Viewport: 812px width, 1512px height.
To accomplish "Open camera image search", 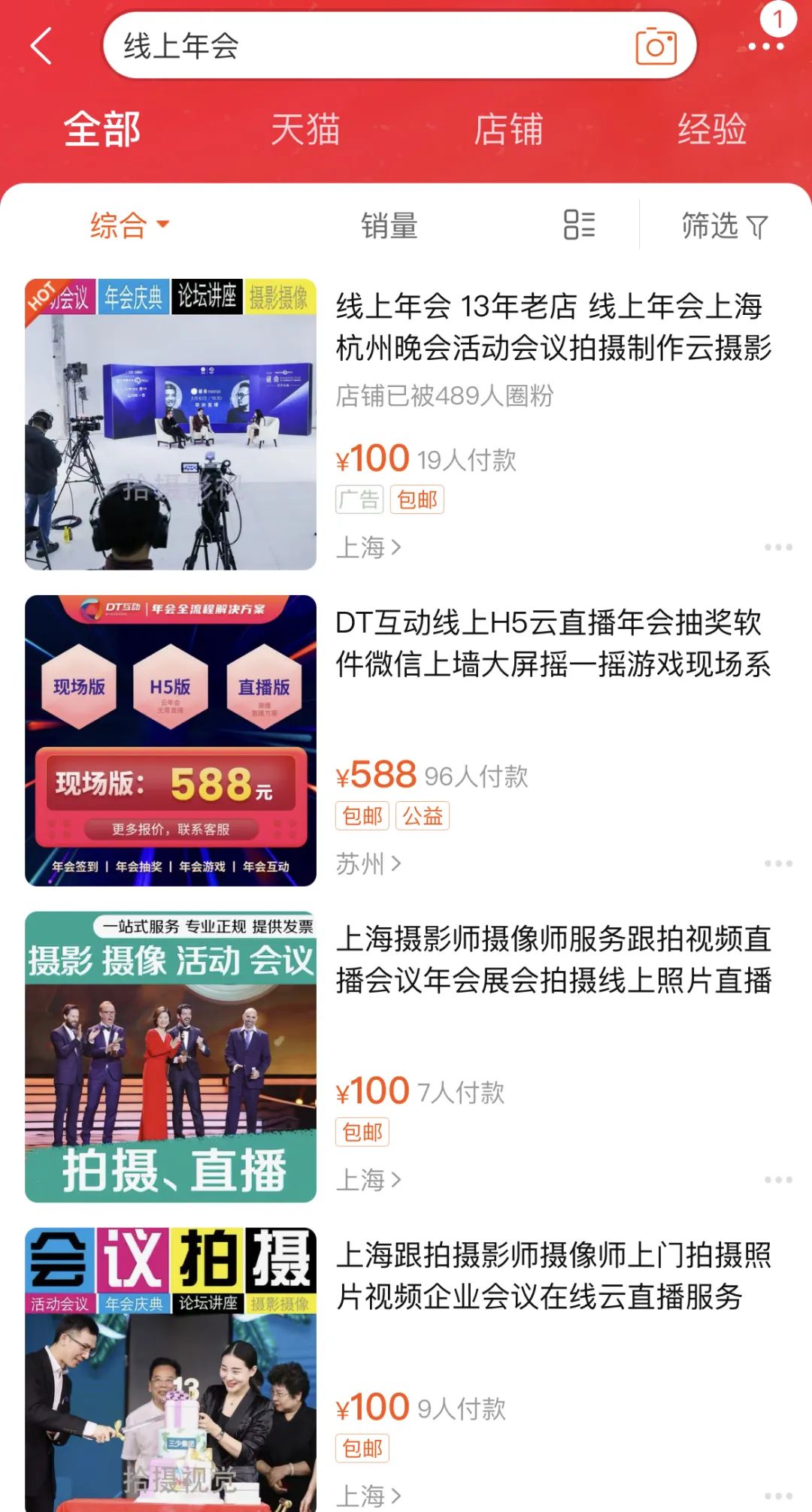I will tap(656, 47).
